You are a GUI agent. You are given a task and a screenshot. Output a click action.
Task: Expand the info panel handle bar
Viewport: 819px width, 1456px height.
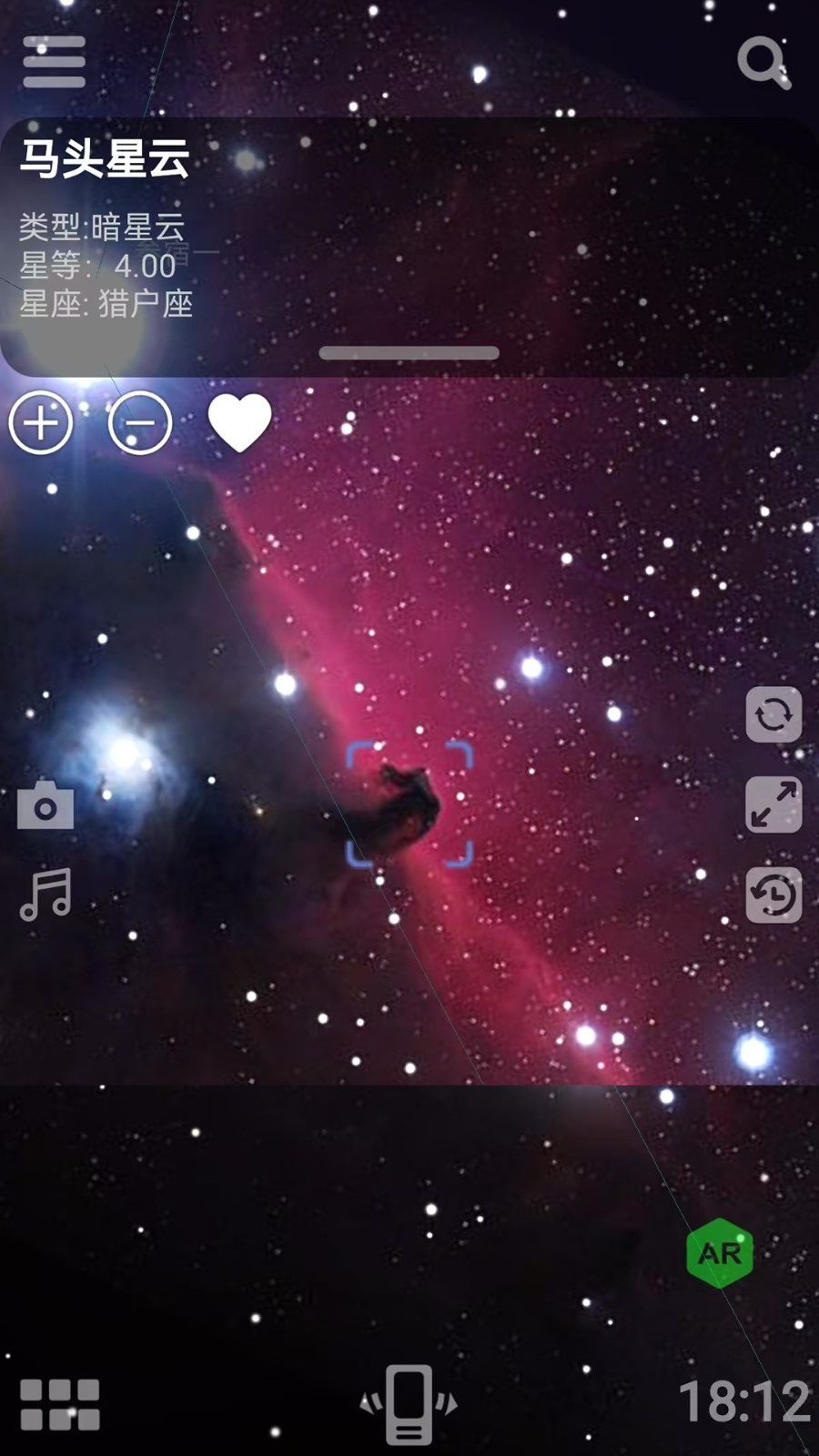tap(409, 353)
